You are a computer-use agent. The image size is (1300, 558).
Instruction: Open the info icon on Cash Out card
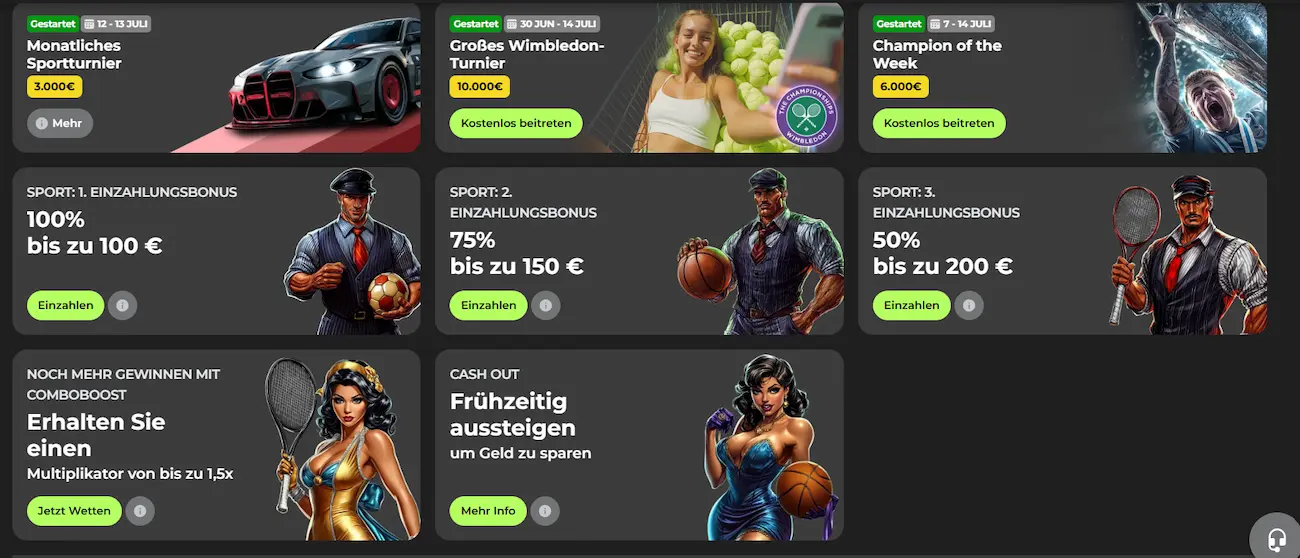pyautogui.click(x=545, y=510)
